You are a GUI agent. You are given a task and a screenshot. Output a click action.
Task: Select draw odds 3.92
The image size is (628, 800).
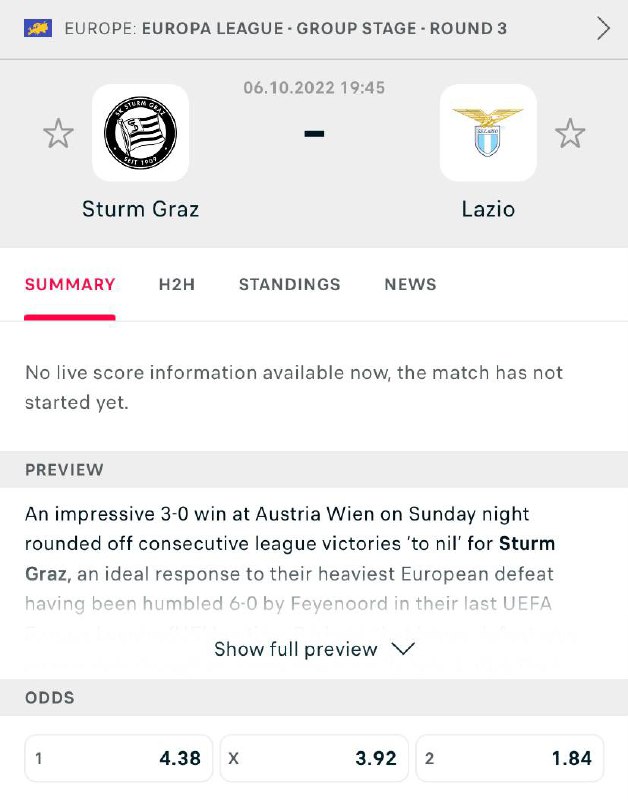[314, 759]
